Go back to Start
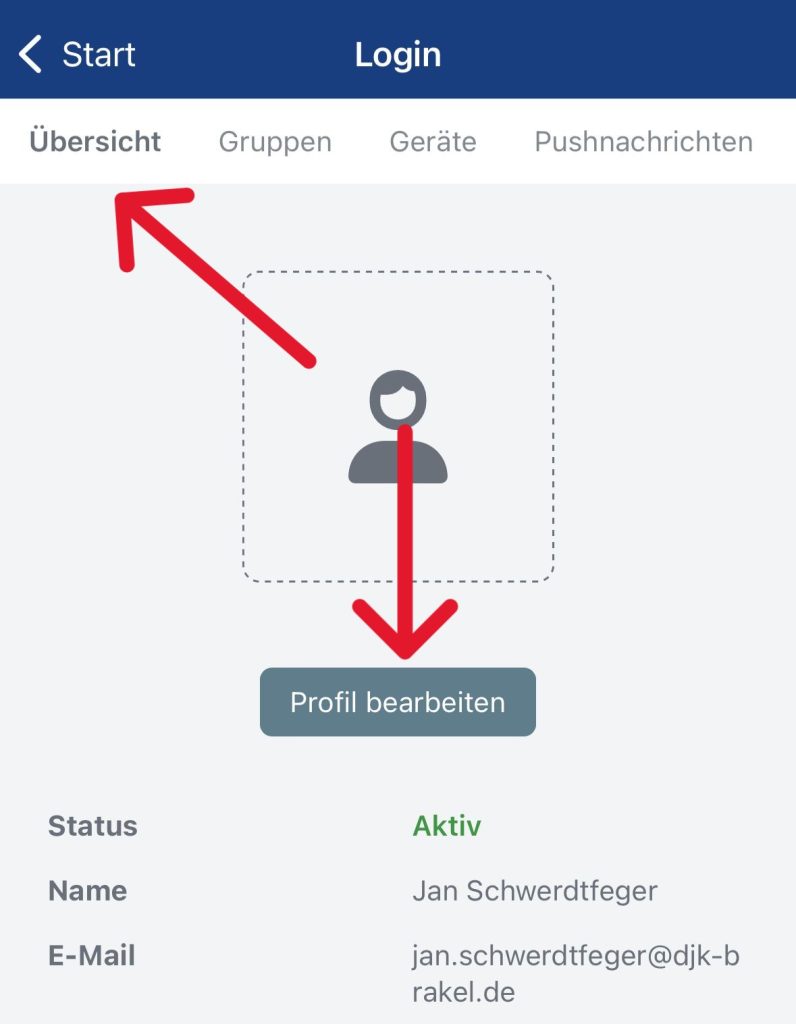The height and width of the screenshot is (1024, 796). pyautogui.click(x=78, y=55)
